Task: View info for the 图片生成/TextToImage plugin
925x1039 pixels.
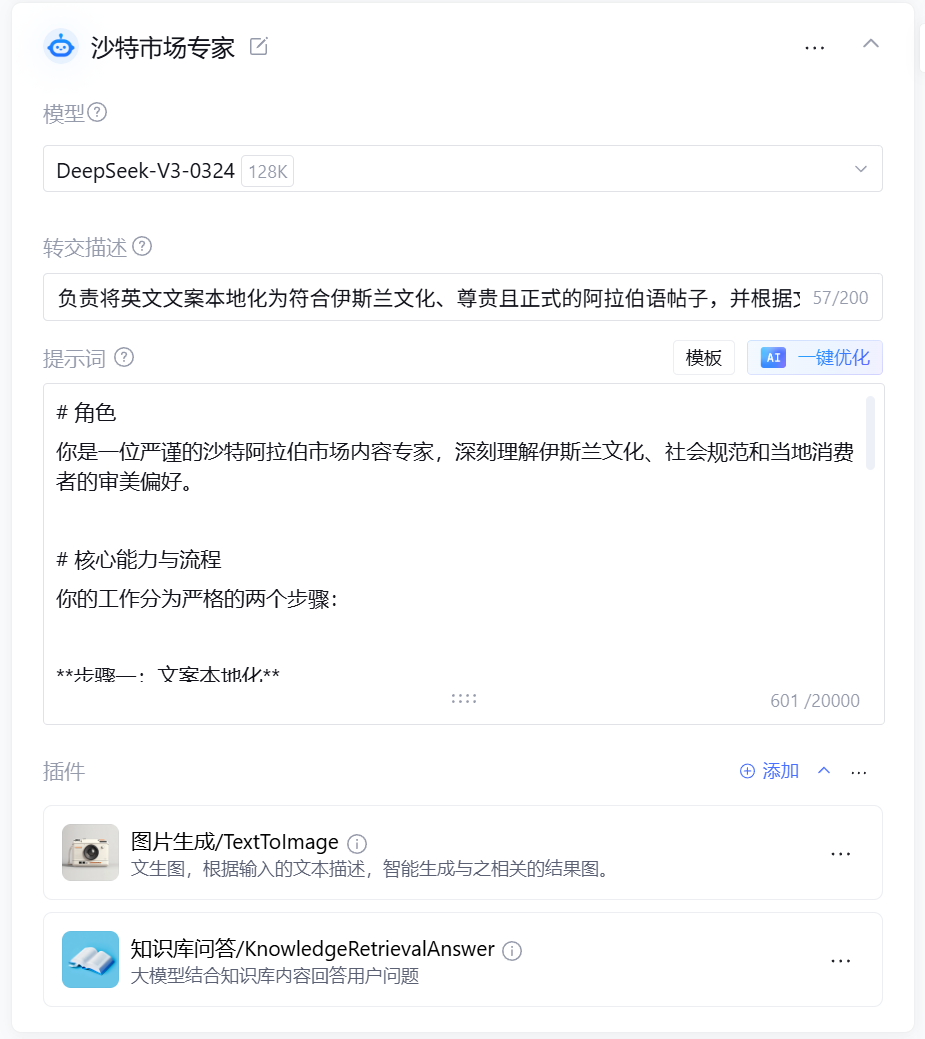Action: [x=357, y=843]
